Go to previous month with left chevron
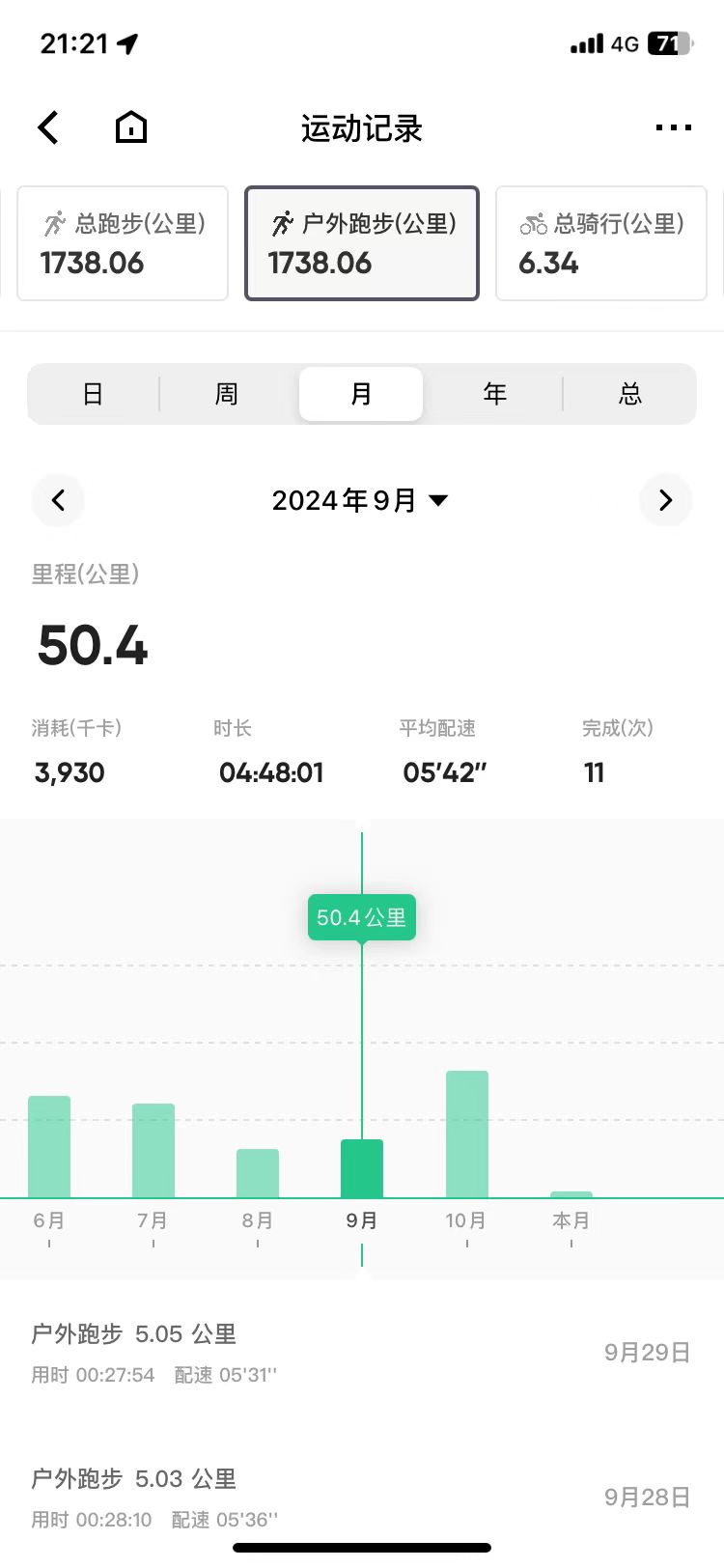This screenshot has width=724, height=1568. [58, 500]
